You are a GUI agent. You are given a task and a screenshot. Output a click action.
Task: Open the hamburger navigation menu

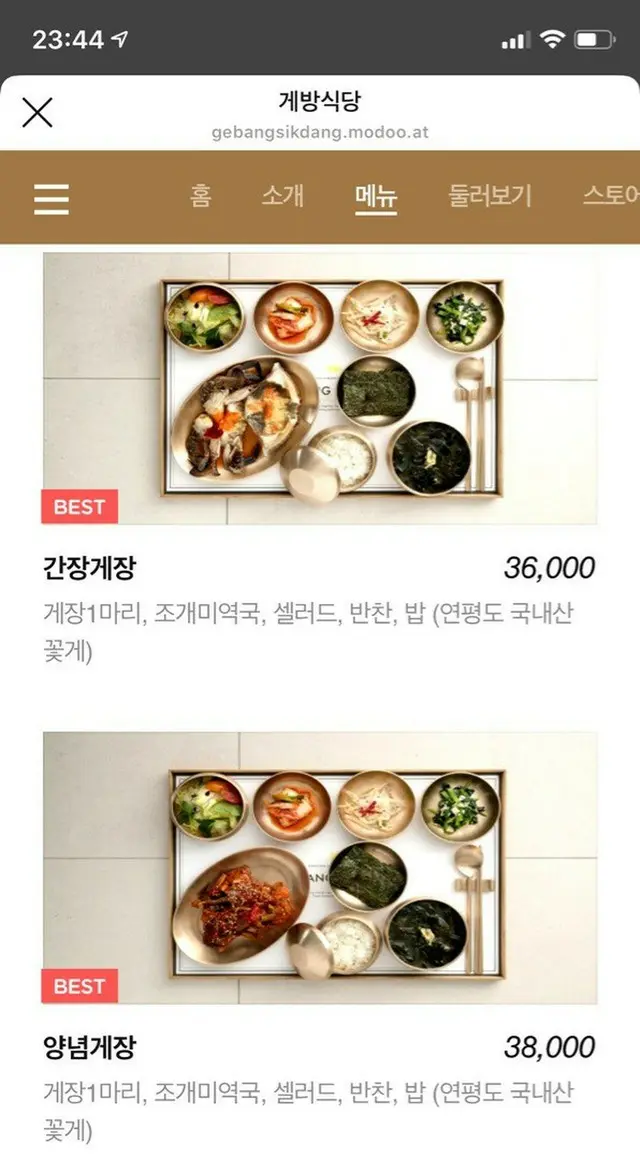tap(51, 197)
